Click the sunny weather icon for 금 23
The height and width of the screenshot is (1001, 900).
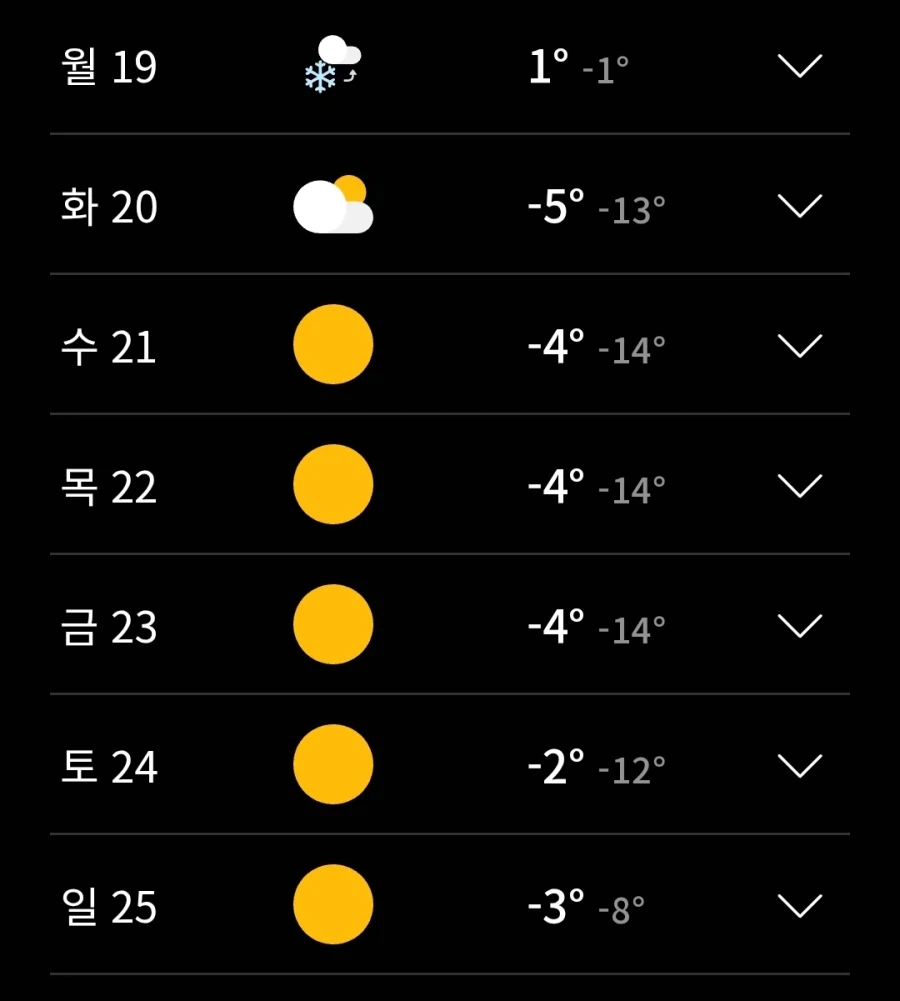point(334,625)
